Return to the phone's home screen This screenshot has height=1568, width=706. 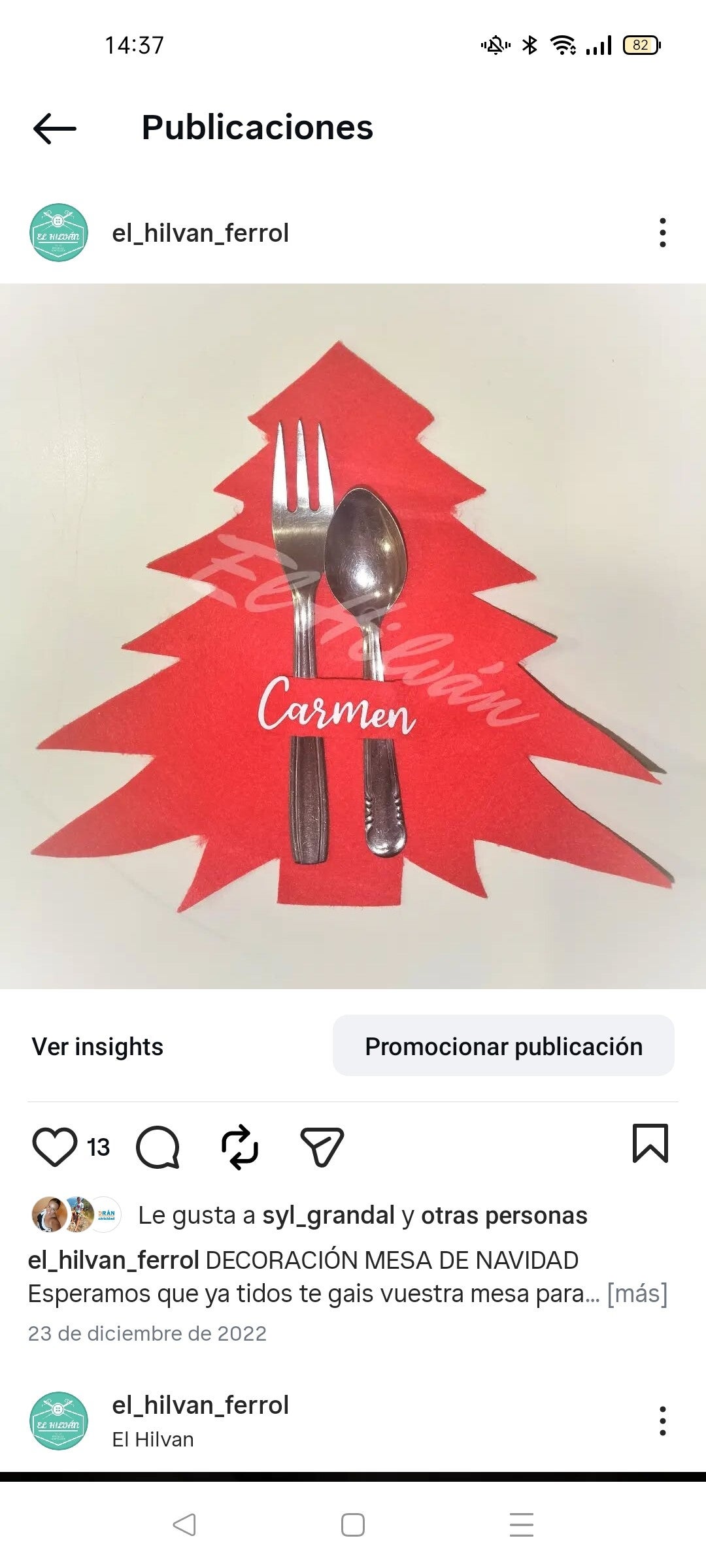(353, 1525)
